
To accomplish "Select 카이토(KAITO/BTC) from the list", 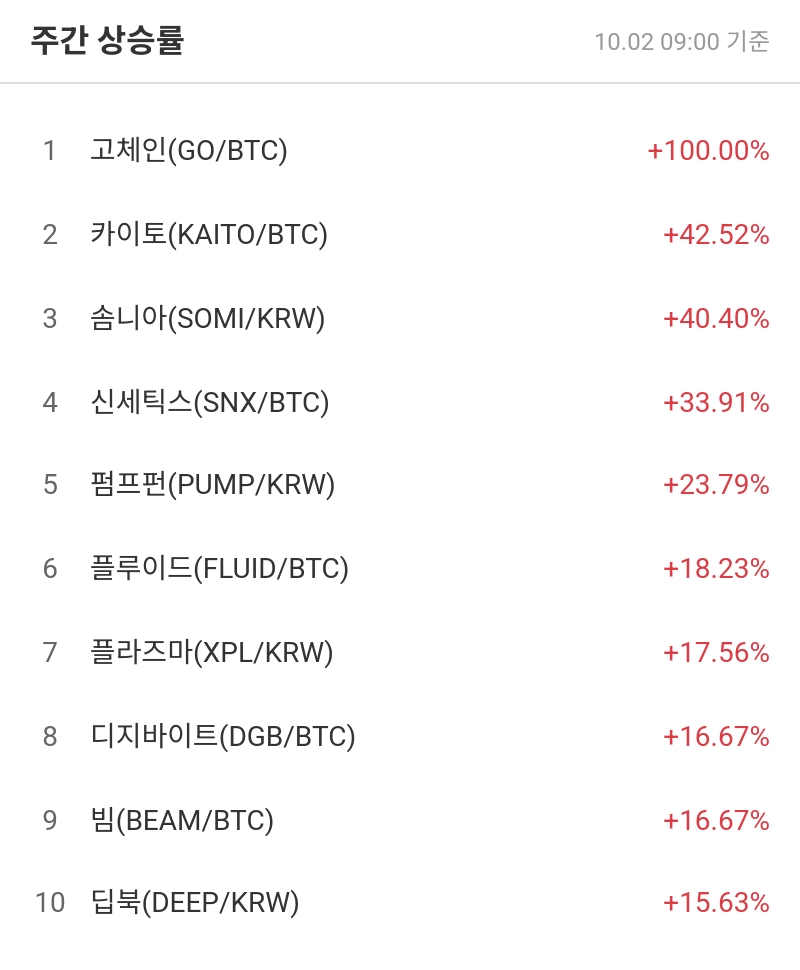I will tap(209, 235).
